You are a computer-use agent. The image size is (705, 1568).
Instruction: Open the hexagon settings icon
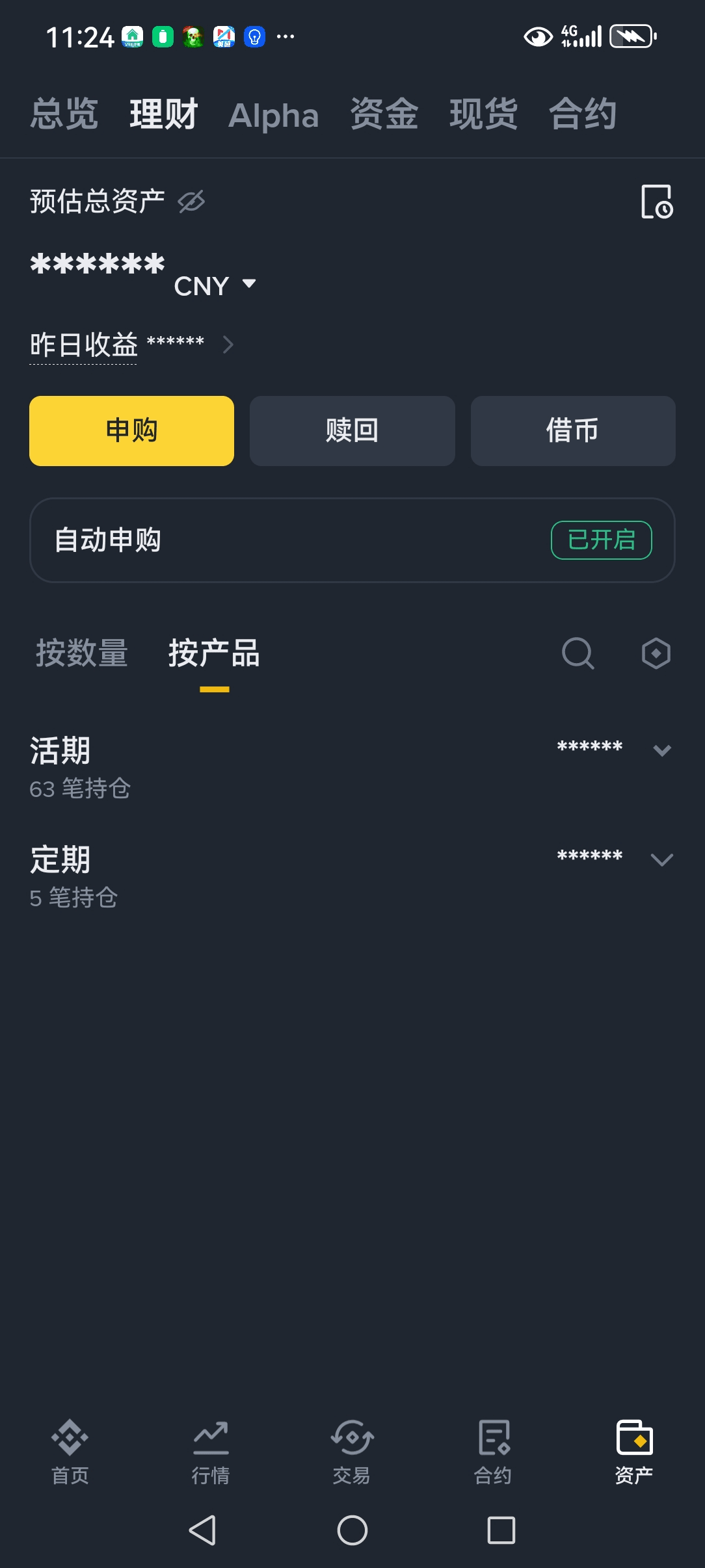coord(656,653)
